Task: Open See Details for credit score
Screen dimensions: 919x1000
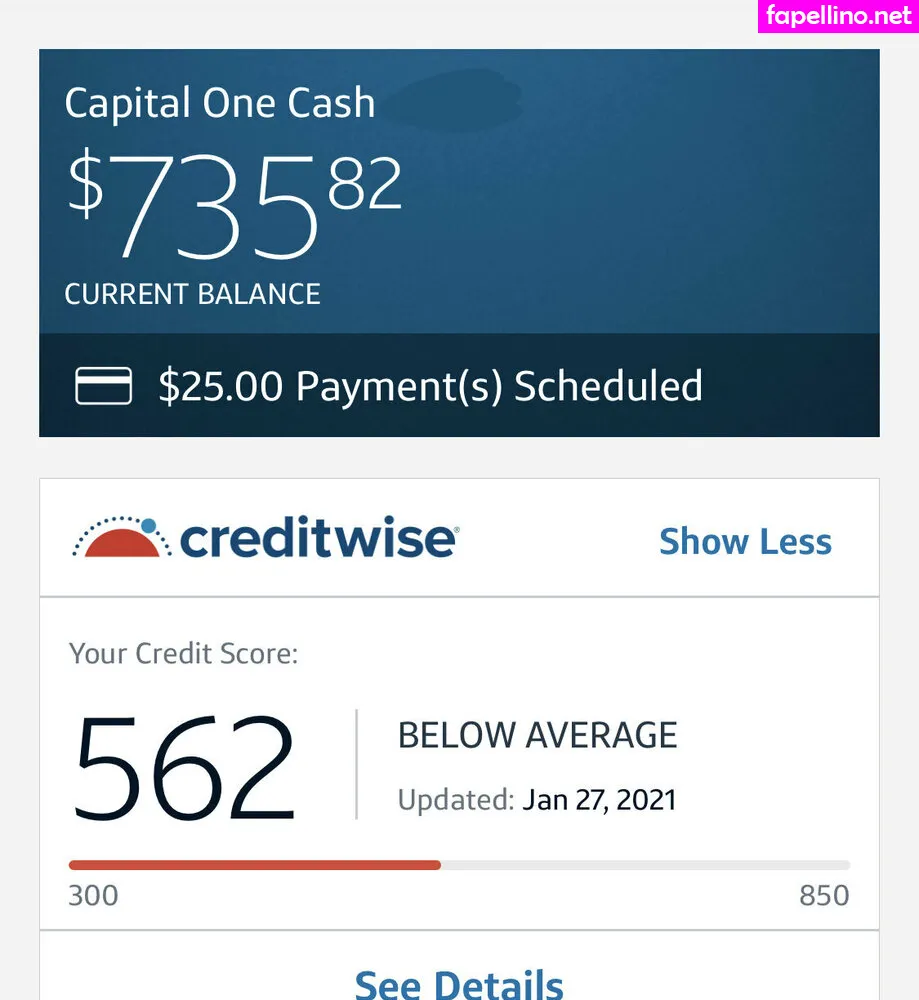Action: tap(459, 983)
